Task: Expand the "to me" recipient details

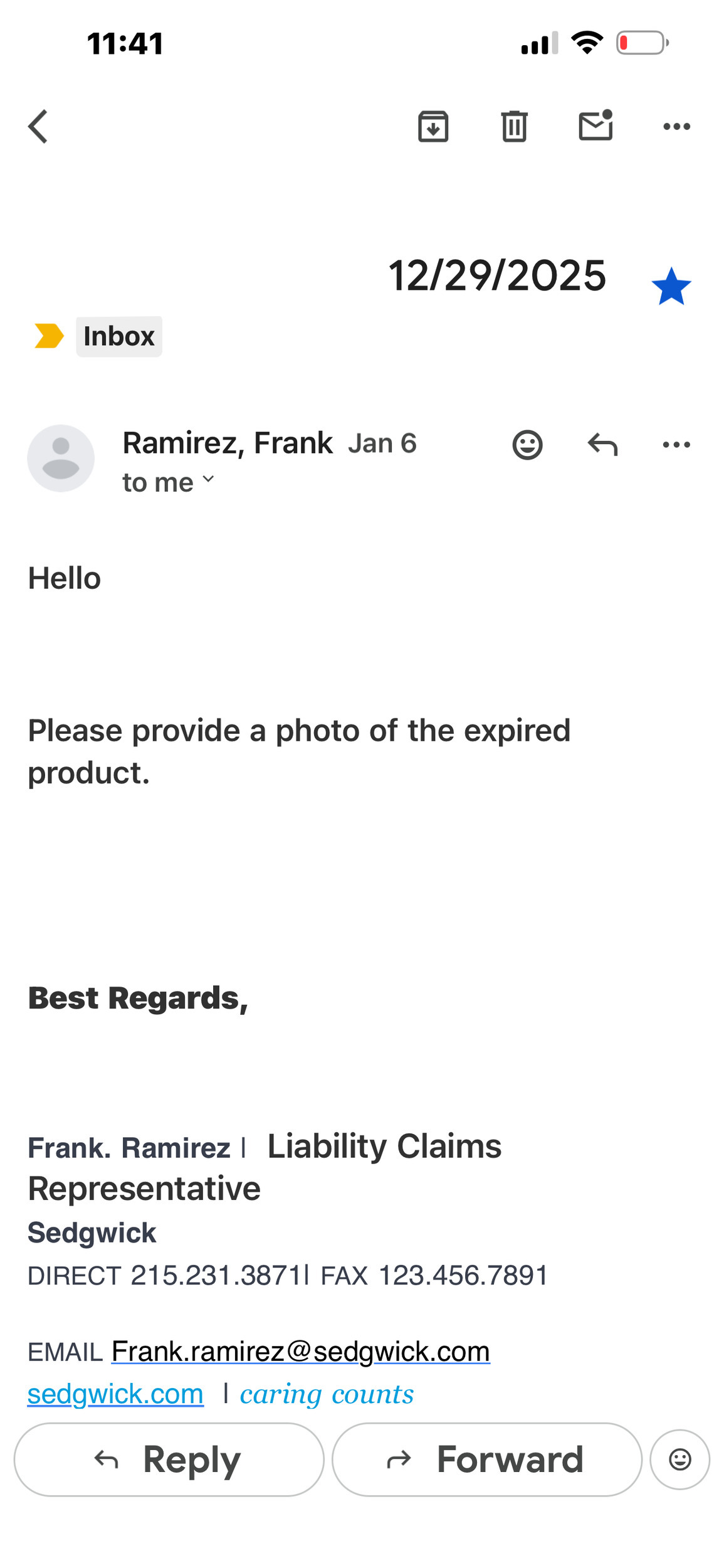Action: click(168, 482)
